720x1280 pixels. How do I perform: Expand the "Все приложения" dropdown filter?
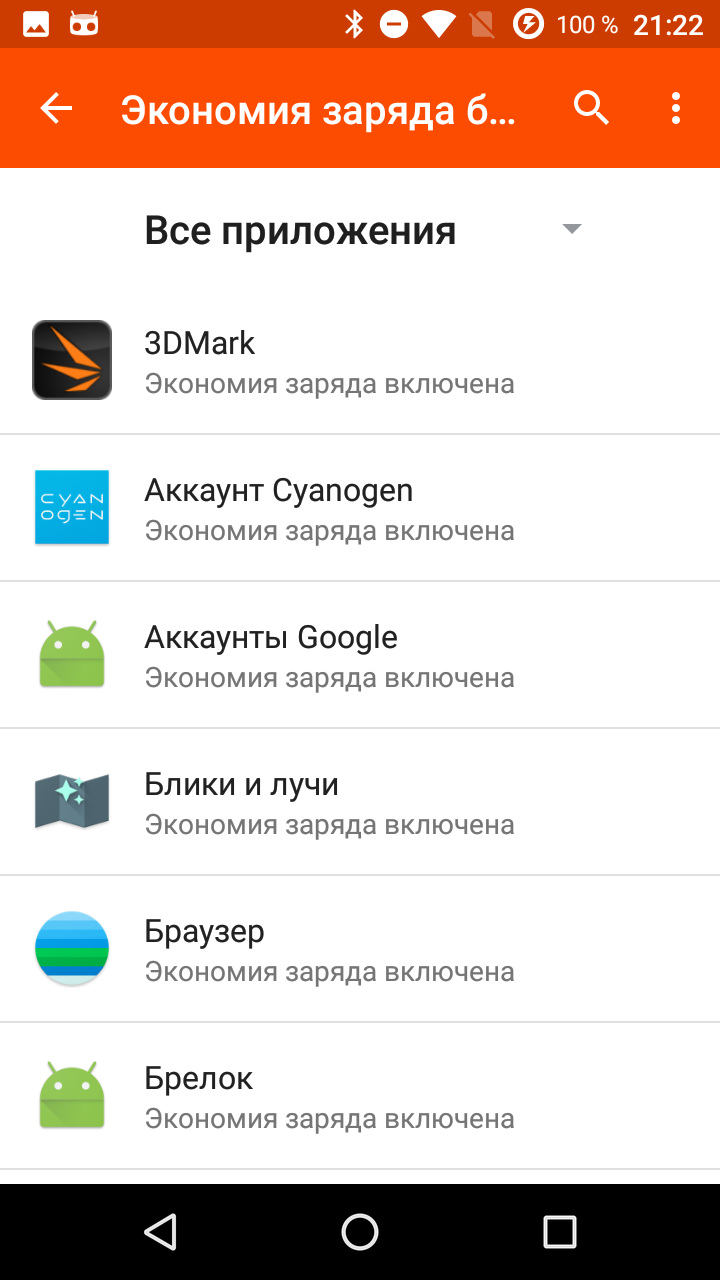pyautogui.click(x=360, y=230)
